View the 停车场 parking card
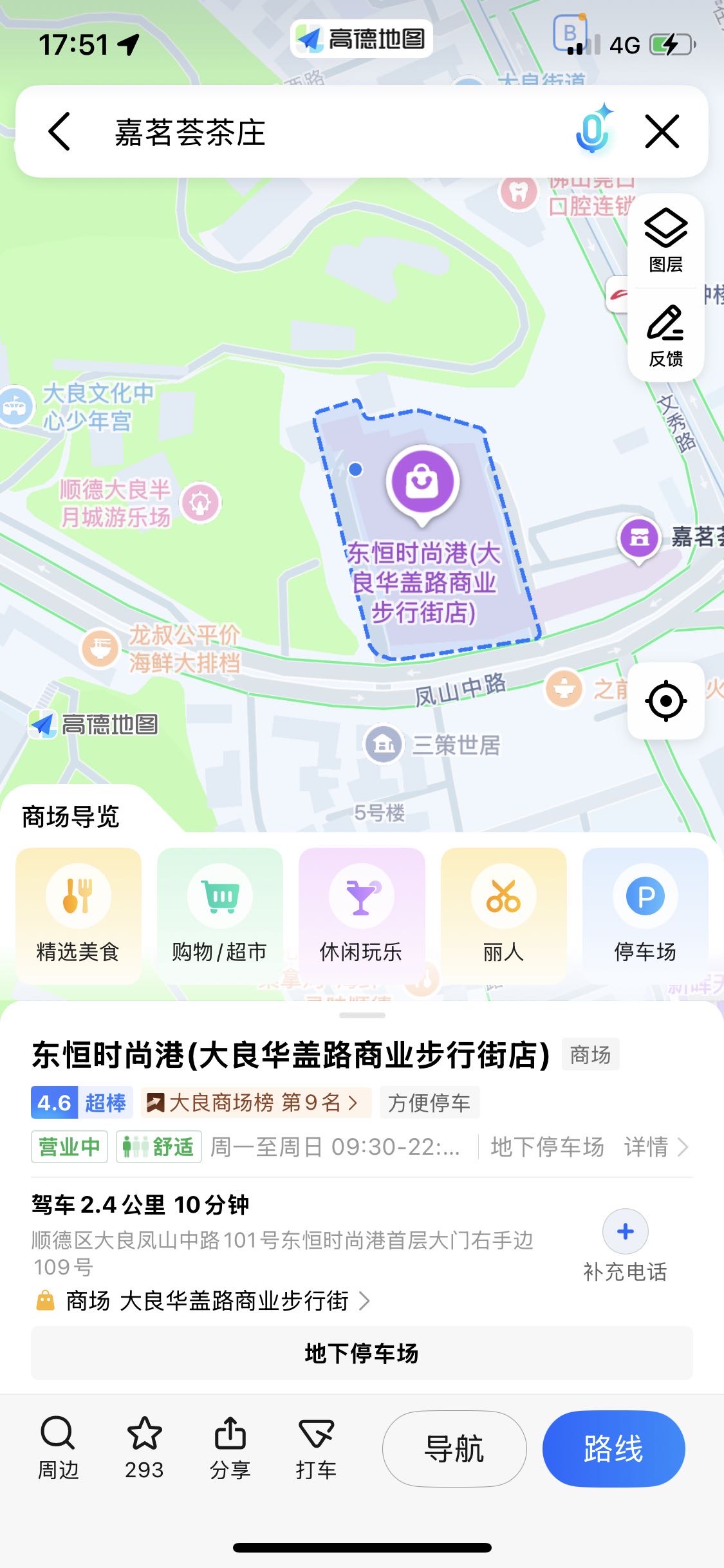Screen dimensions: 724x1568 coord(645,915)
